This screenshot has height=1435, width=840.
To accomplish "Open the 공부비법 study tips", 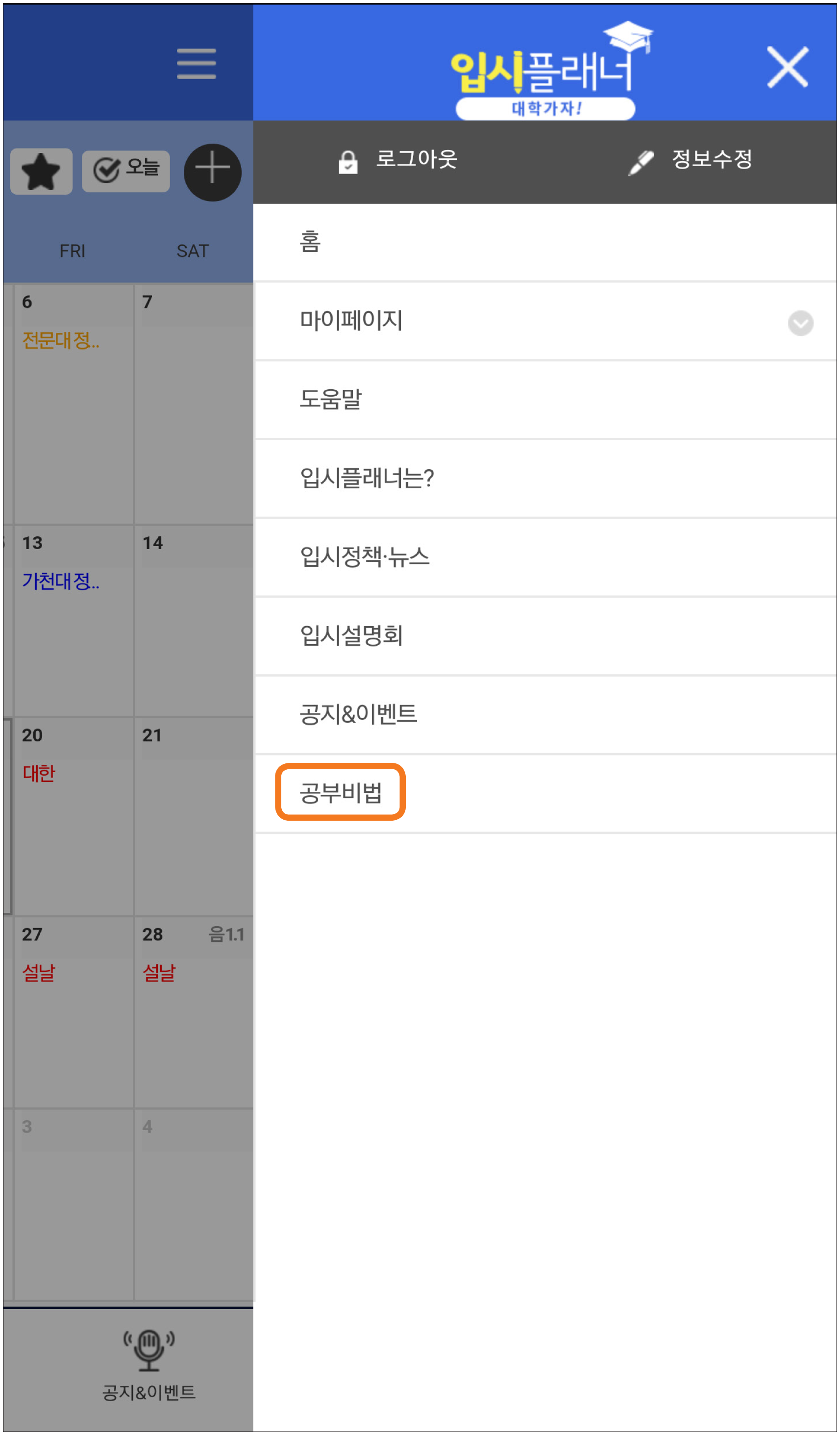I will click(x=340, y=792).
